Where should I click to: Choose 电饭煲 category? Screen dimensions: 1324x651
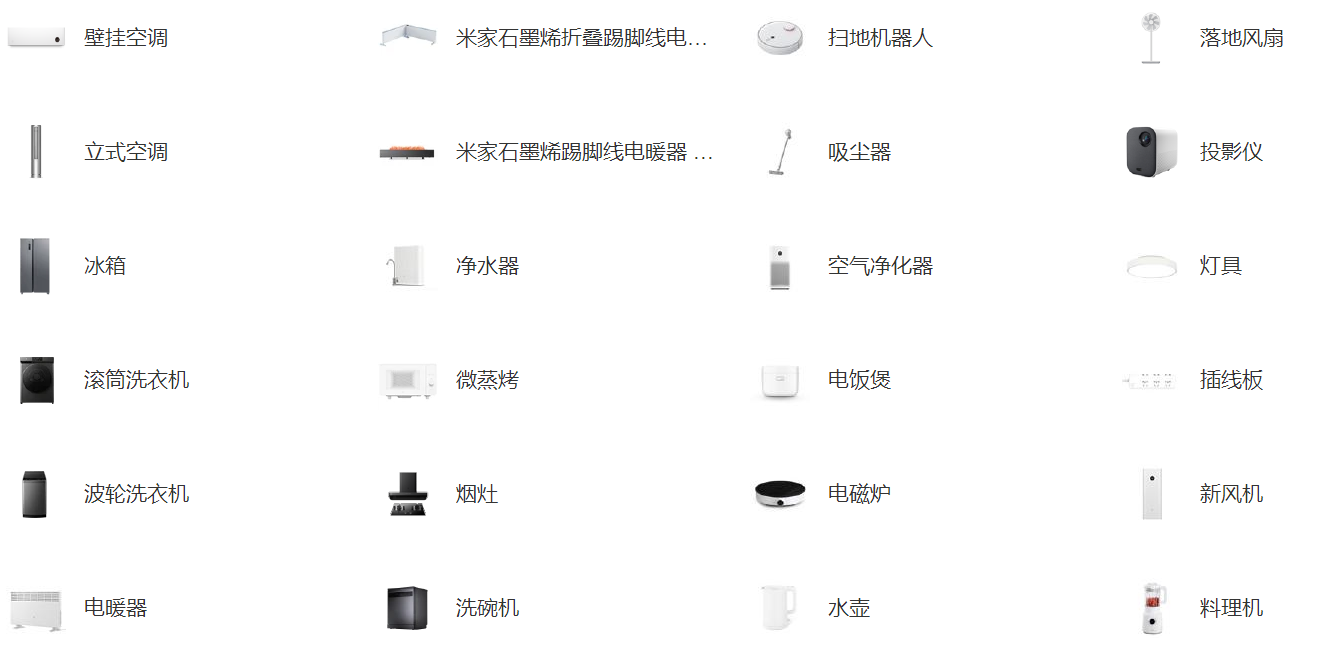click(x=858, y=381)
